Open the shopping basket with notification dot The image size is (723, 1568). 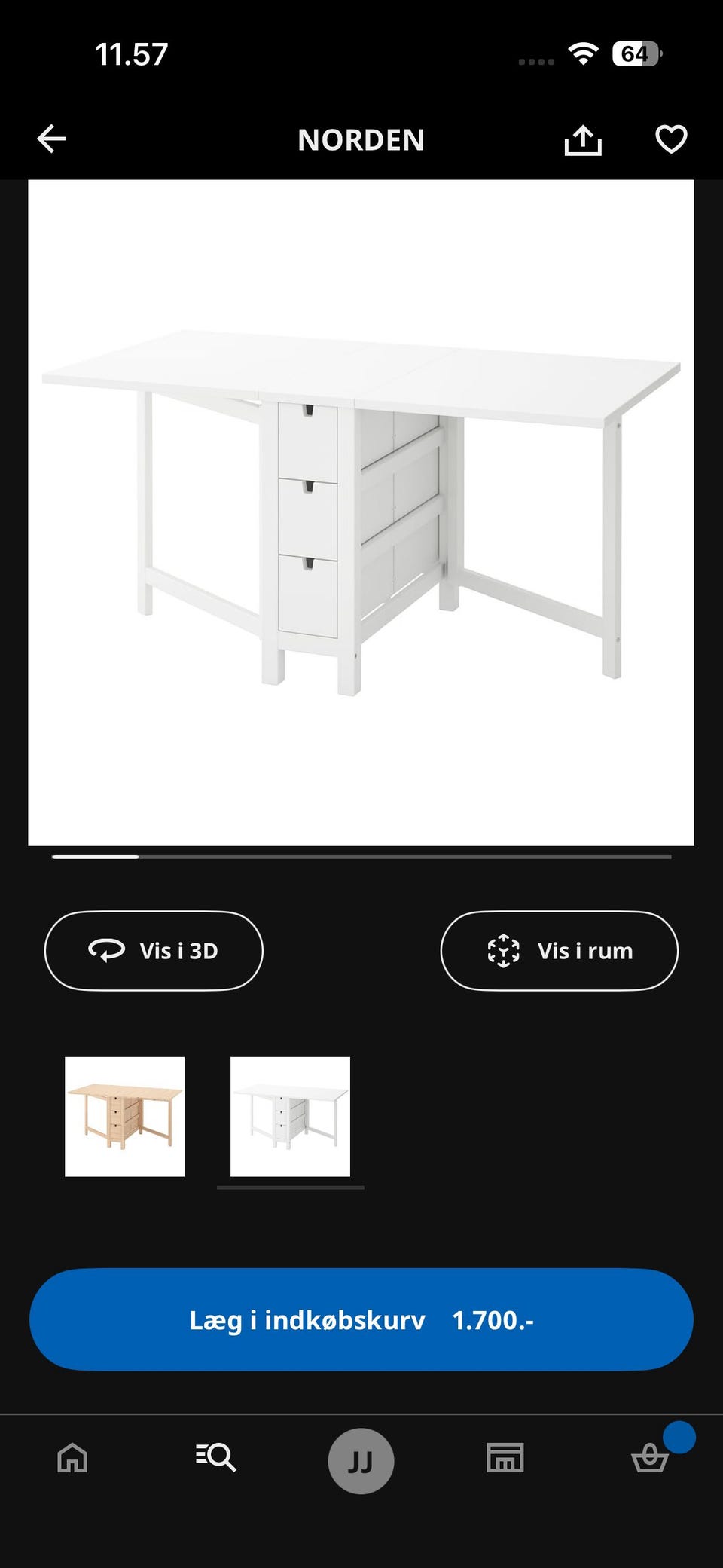point(651,1459)
